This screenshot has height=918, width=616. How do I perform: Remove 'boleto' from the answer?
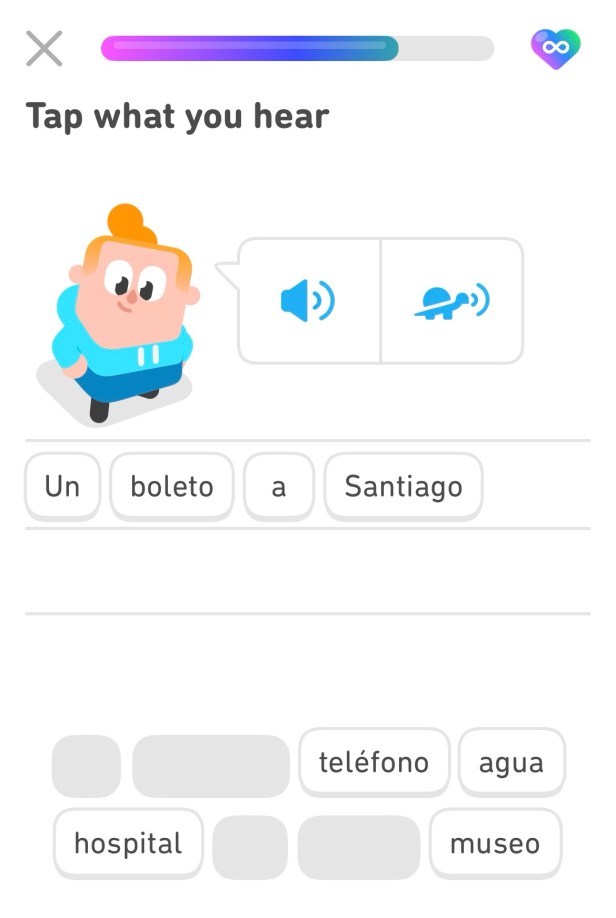(x=172, y=487)
